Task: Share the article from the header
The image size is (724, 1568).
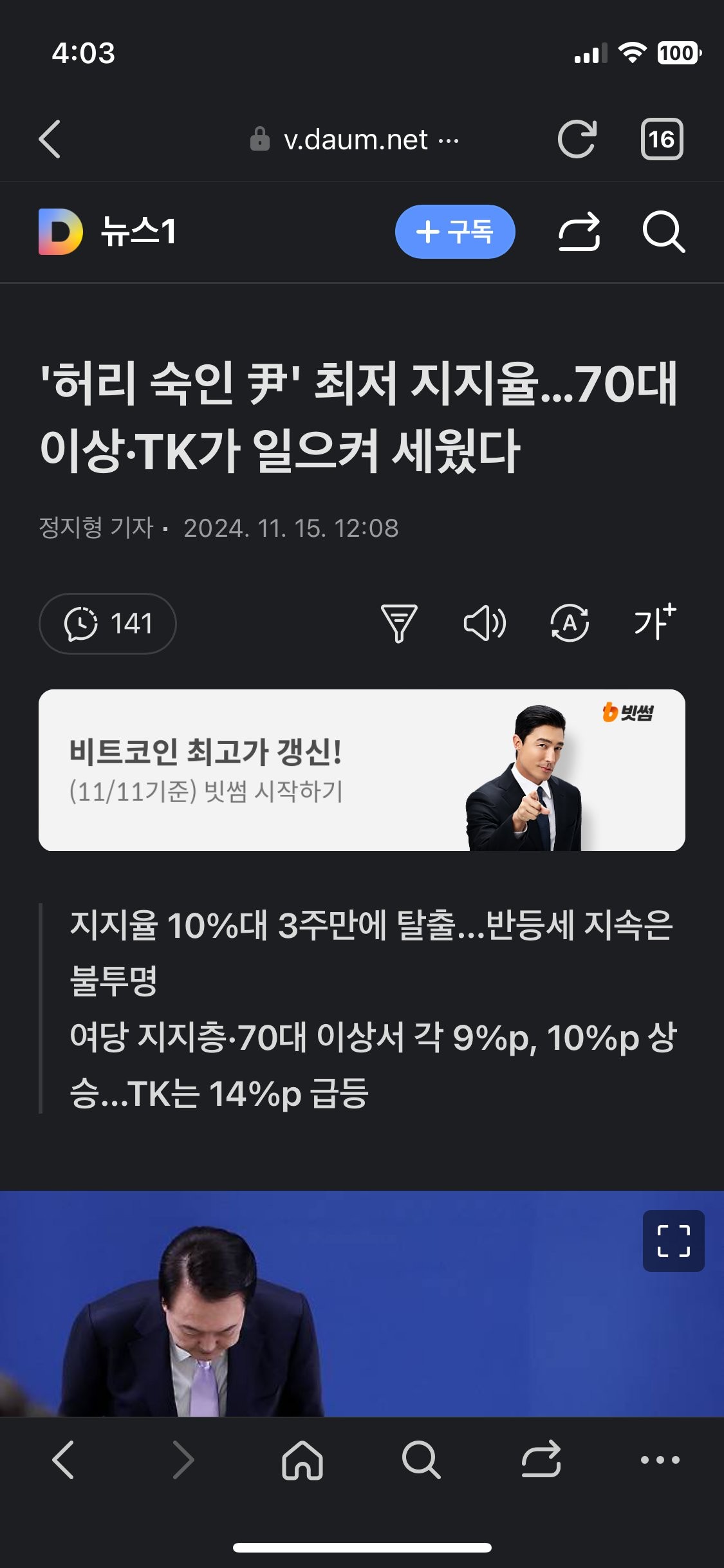Action: coord(579,232)
